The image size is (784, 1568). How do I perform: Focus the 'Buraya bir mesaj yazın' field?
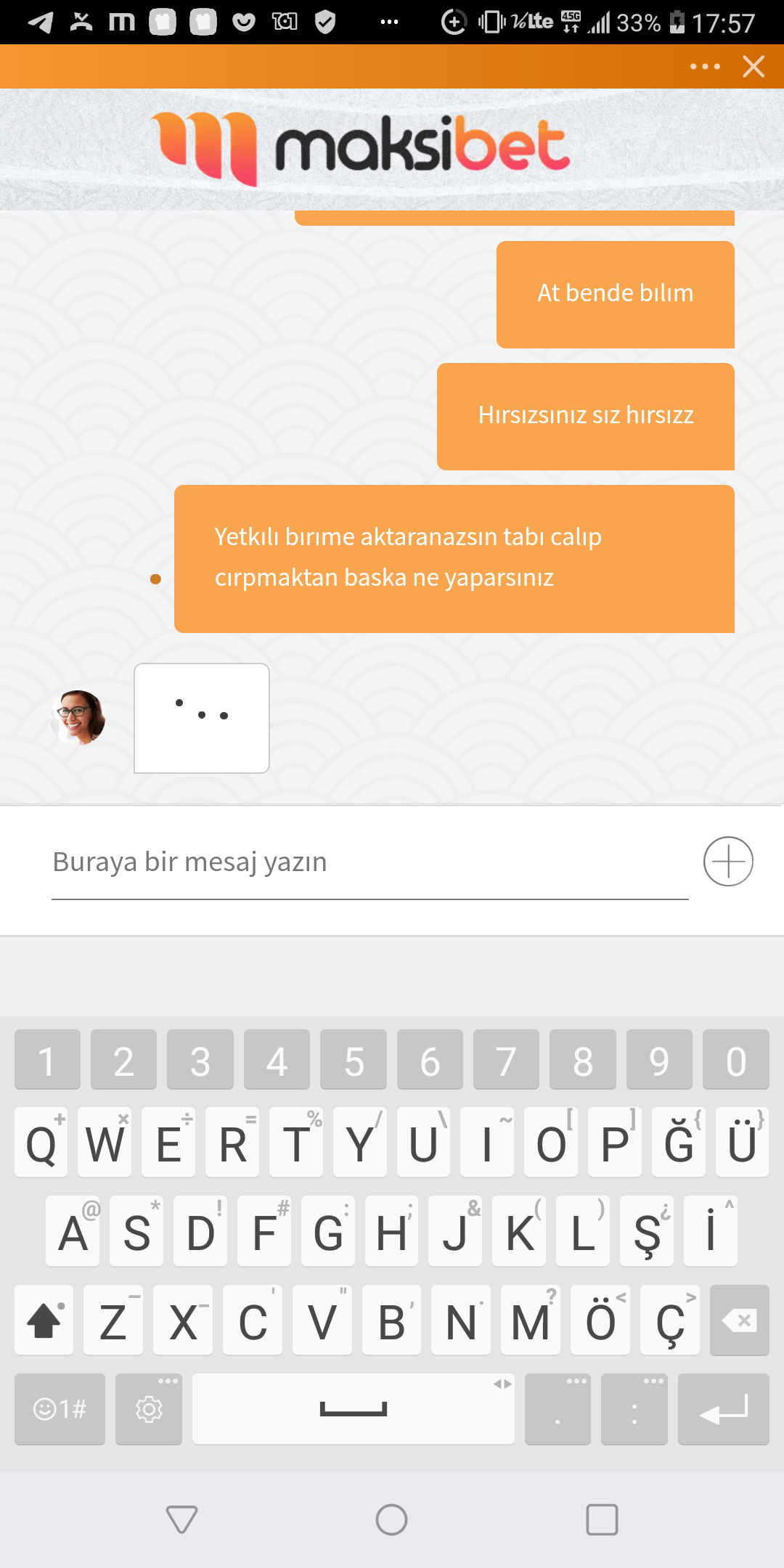coord(369,862)
